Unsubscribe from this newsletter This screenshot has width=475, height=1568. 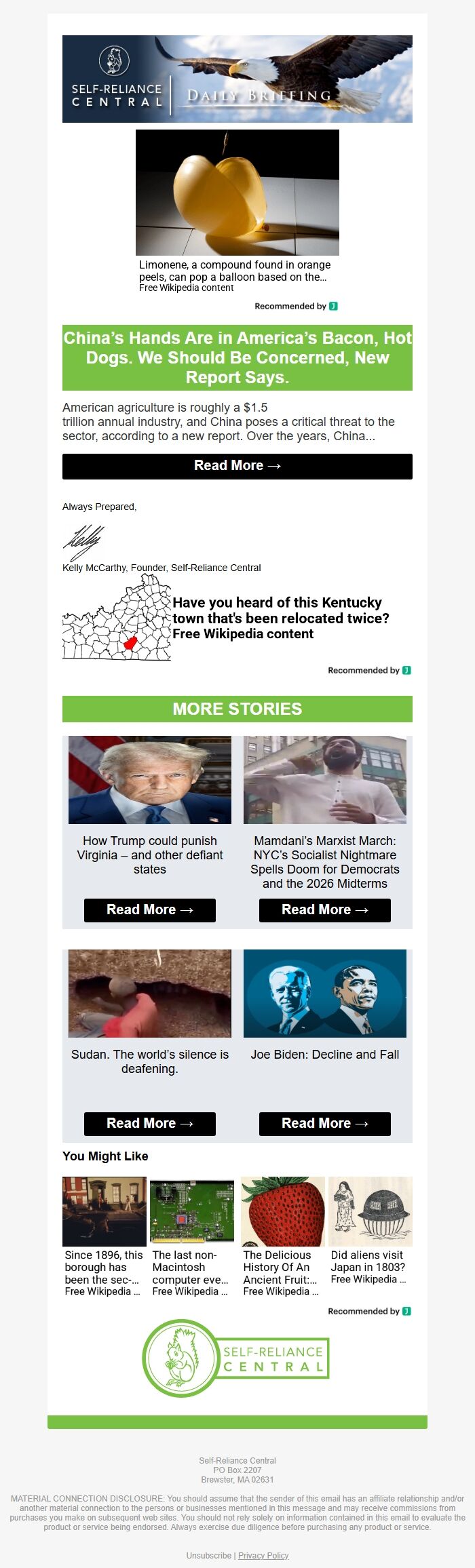click(208, 1555)
